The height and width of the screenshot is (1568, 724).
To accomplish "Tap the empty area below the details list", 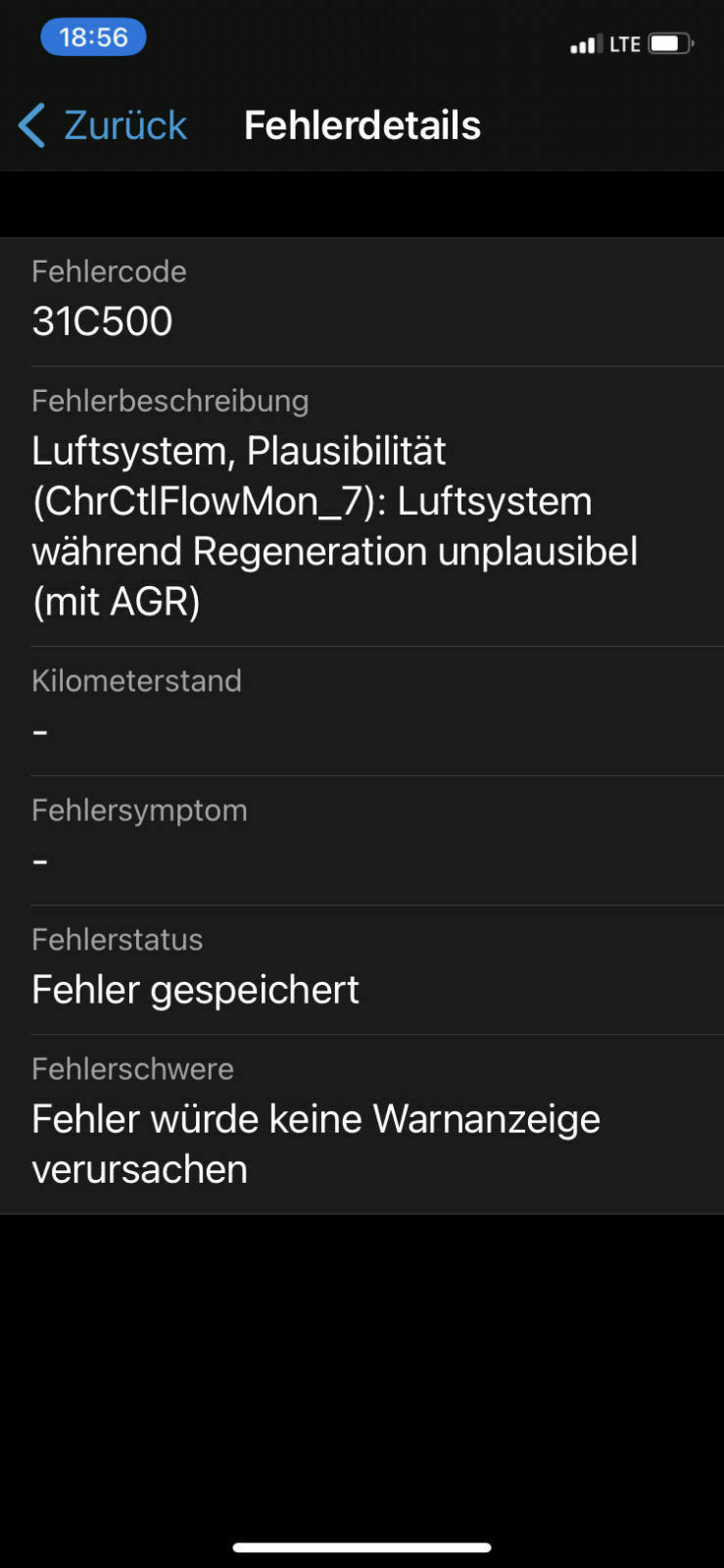I will click(362, 1352).
